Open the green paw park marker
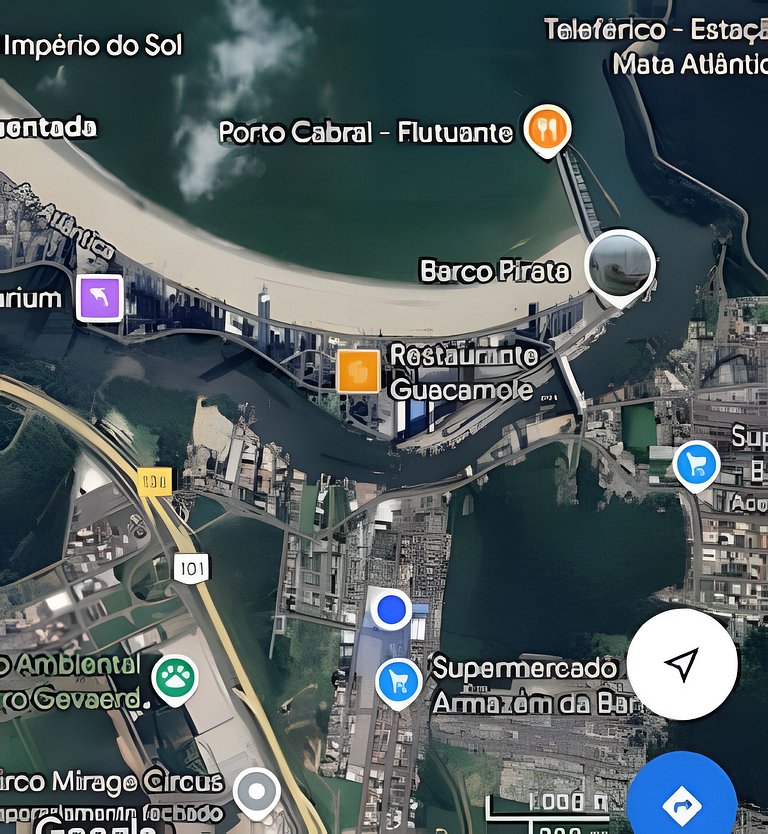This screenshot has height=834, width=768. click(x=175, y=679)
